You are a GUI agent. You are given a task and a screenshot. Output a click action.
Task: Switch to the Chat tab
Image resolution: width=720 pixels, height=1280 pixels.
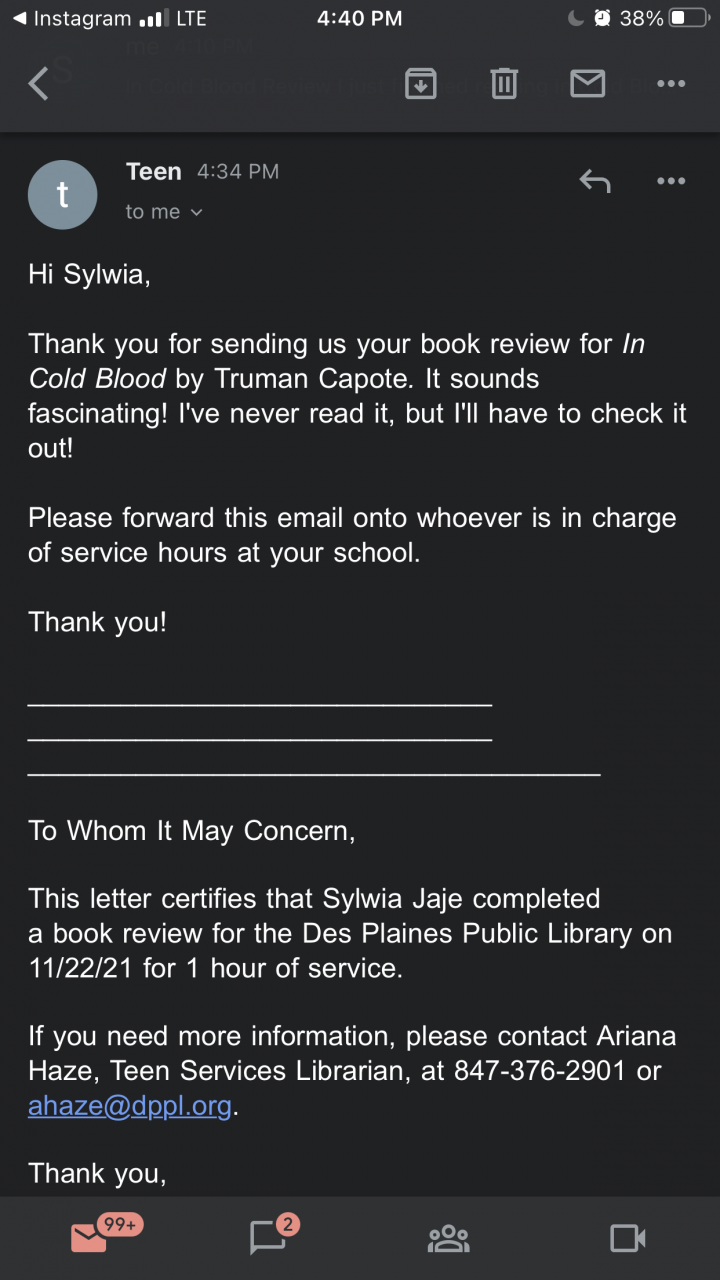pyautogui.click(x=270, y=1238)
